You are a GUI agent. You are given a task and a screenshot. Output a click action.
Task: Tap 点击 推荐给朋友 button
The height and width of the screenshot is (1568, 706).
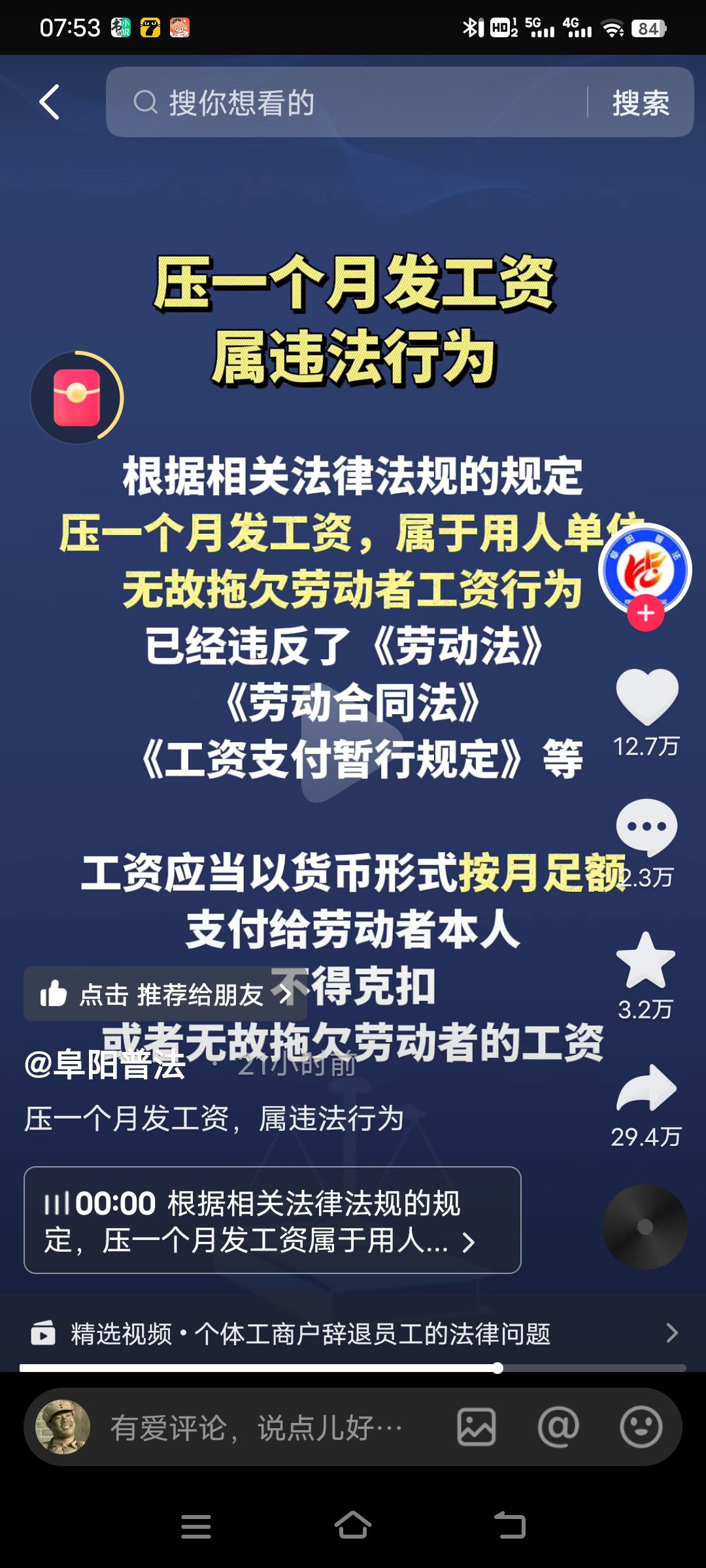point(165,994)
